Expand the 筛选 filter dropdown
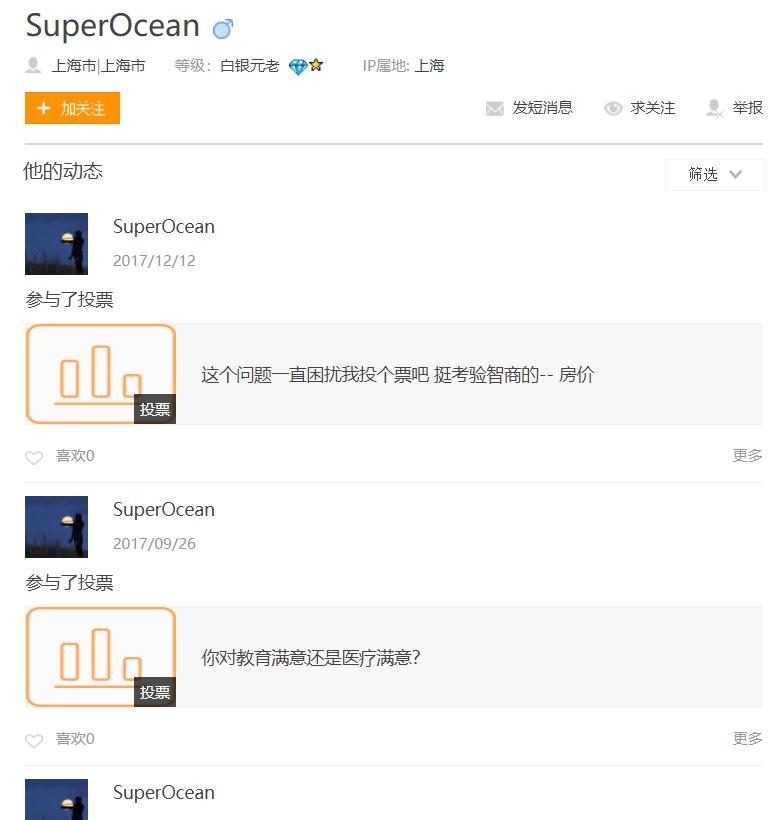 coord(714,174)
